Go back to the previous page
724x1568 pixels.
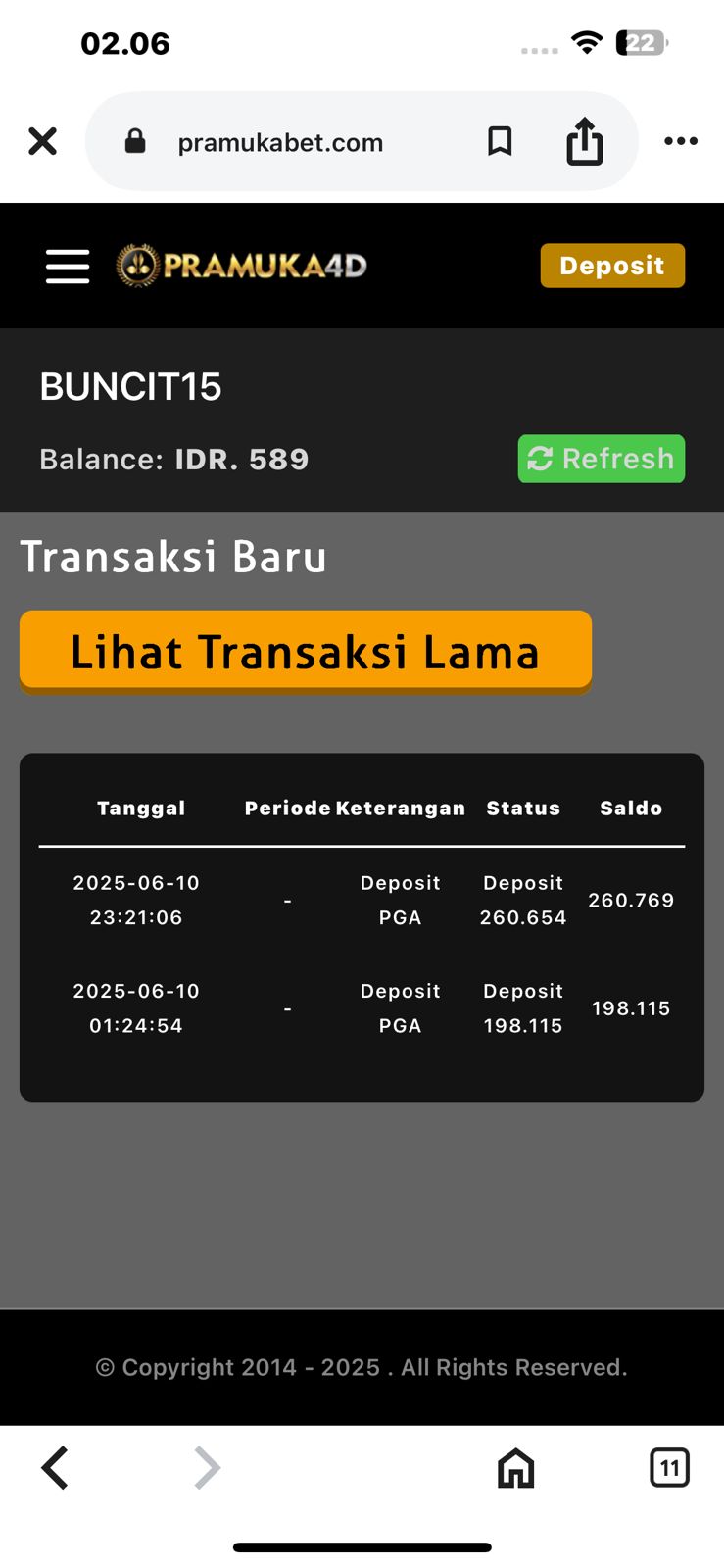[55, 1468]
